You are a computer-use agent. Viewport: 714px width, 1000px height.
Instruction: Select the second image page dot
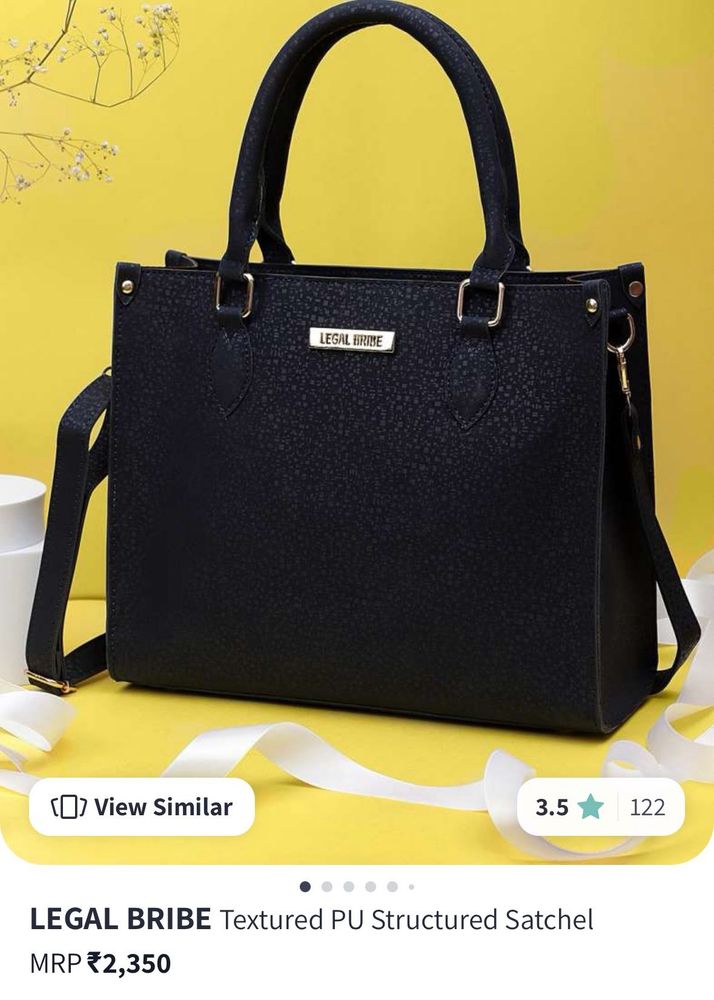click(x=327, y=886)
